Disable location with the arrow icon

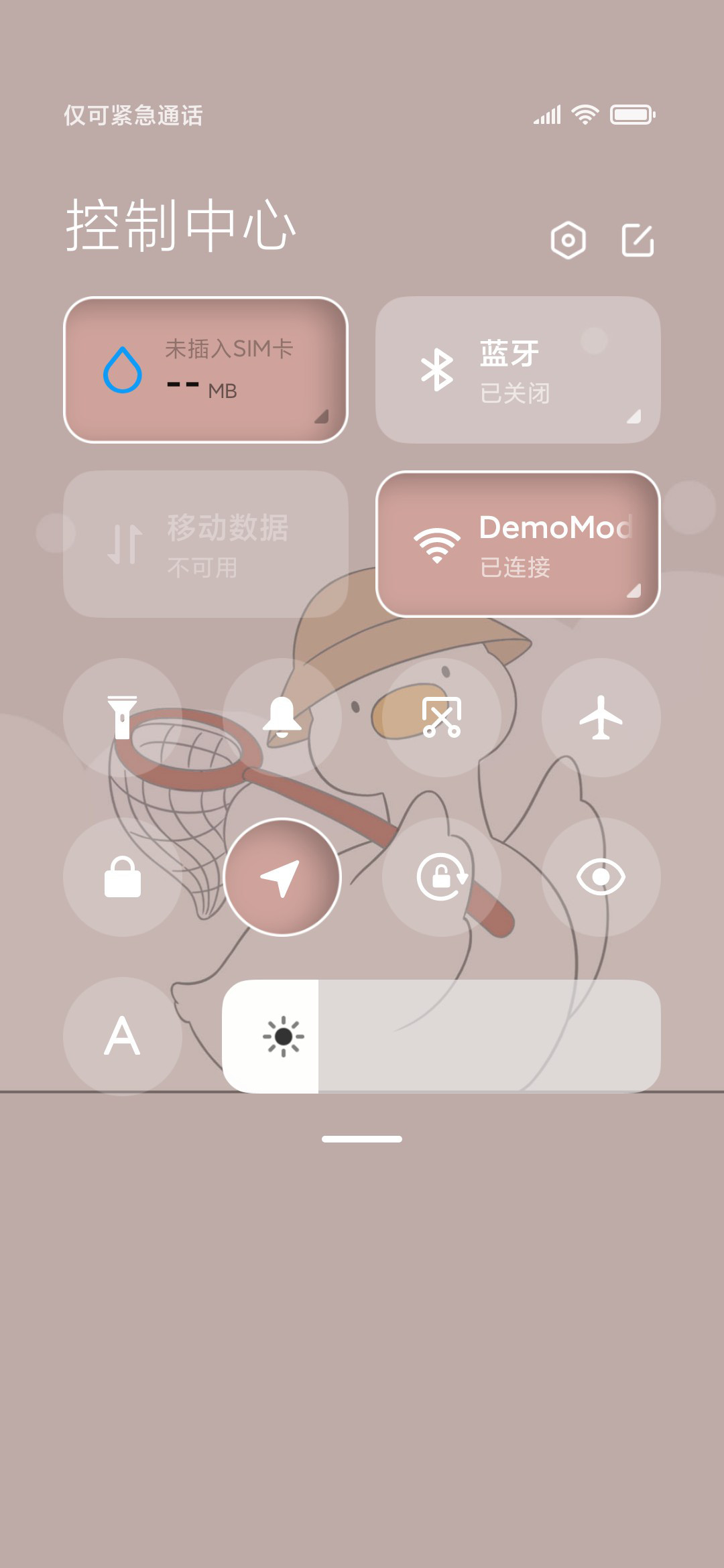(x=282, y=877)
